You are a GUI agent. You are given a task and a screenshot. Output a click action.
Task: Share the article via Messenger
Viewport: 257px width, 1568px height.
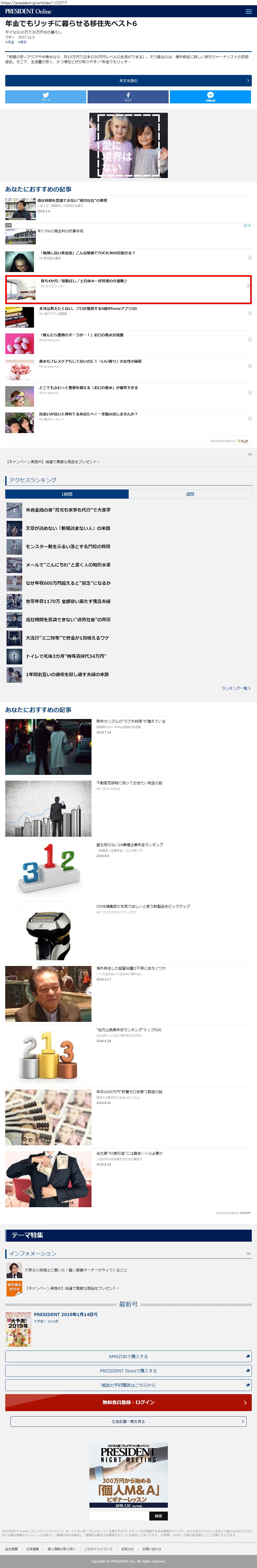tap(210, 96)
